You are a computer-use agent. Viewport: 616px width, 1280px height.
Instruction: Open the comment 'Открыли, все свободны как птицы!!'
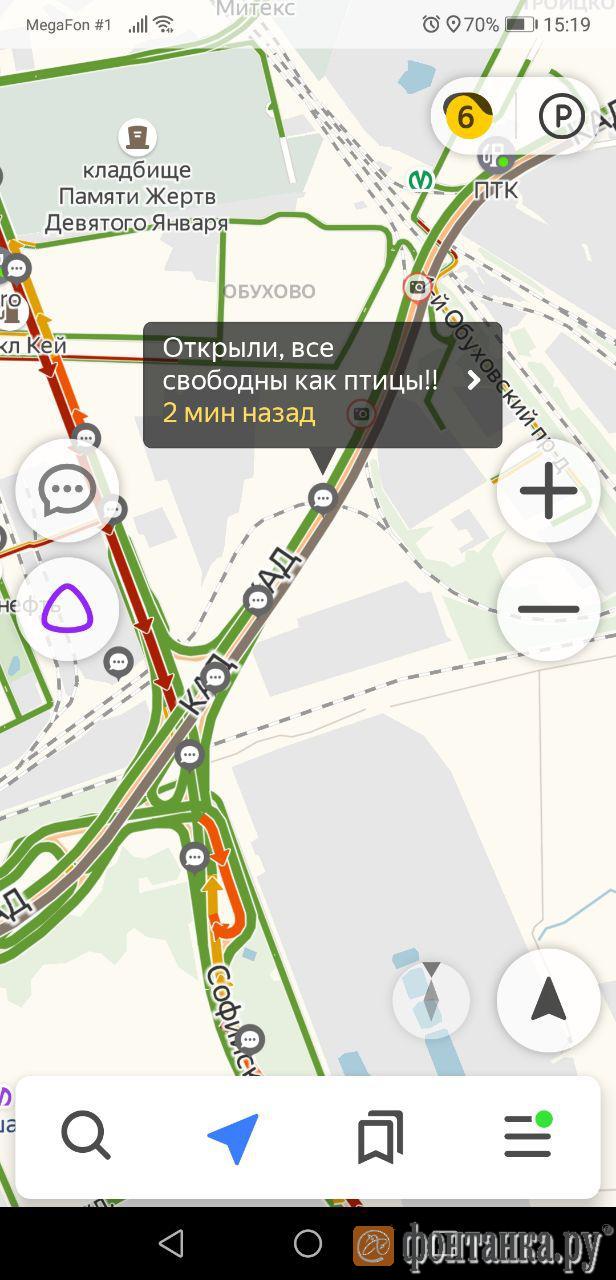point(322,383)
